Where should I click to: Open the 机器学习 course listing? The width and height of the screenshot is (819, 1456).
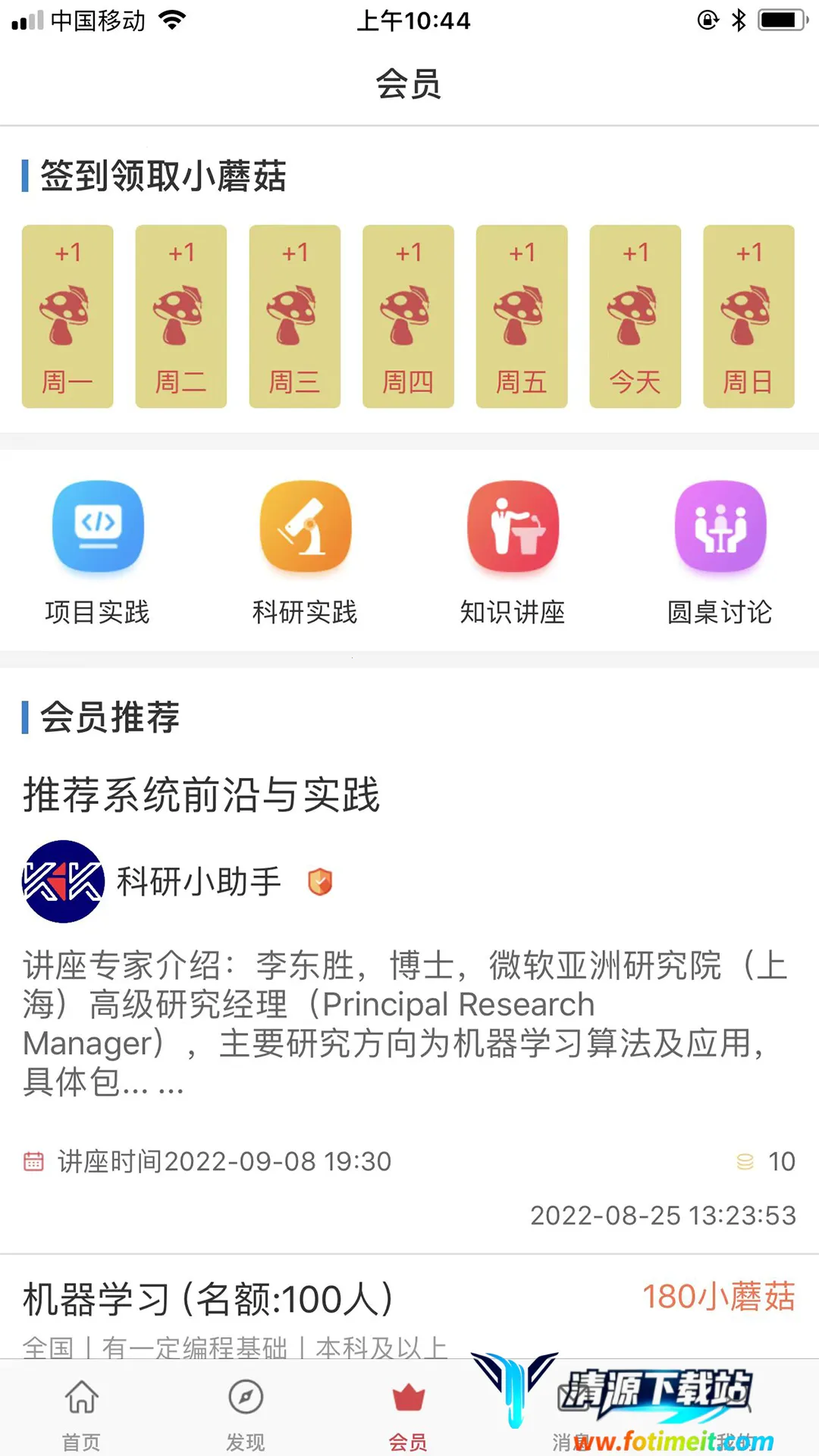point(209,1298)
